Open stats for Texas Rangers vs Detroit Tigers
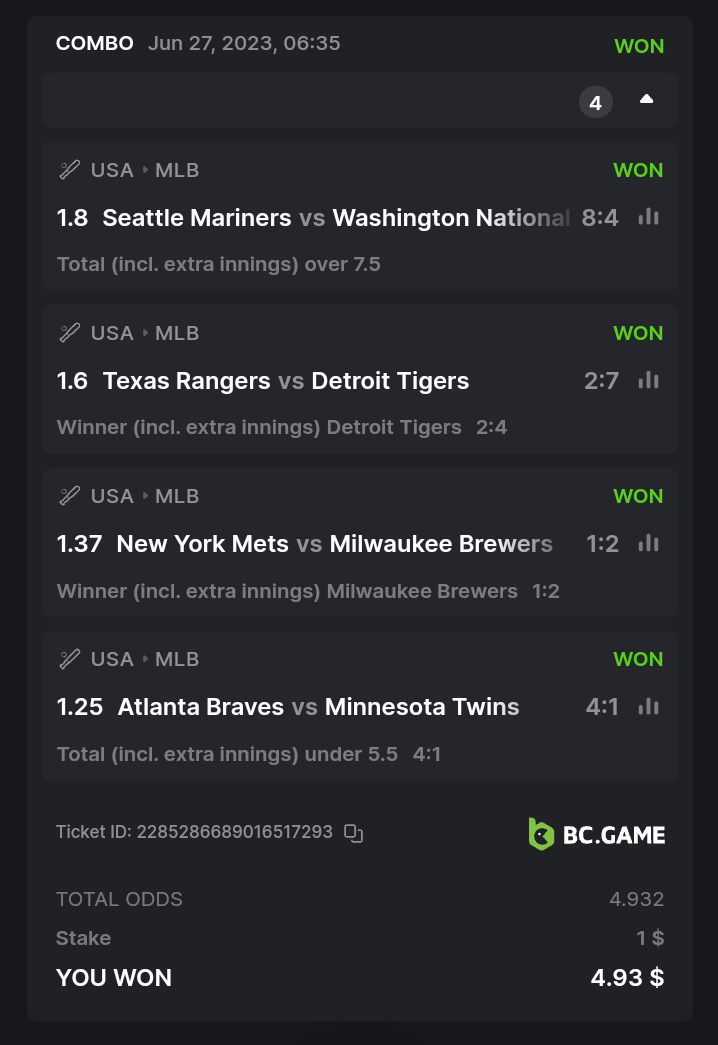This screenshot has width=718, height=1045. point(649,380)
